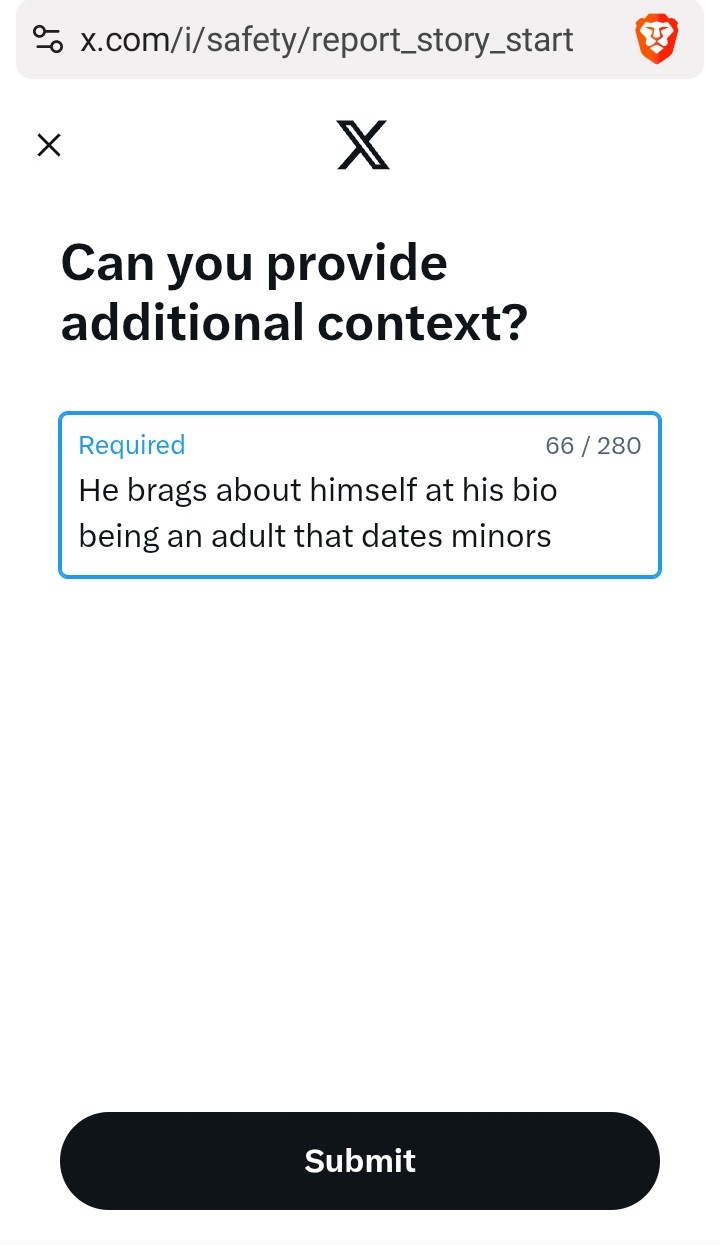Screen dimensions: 720x1245
Task: Open Brave Shields lion icon
Action: (657, 40)
